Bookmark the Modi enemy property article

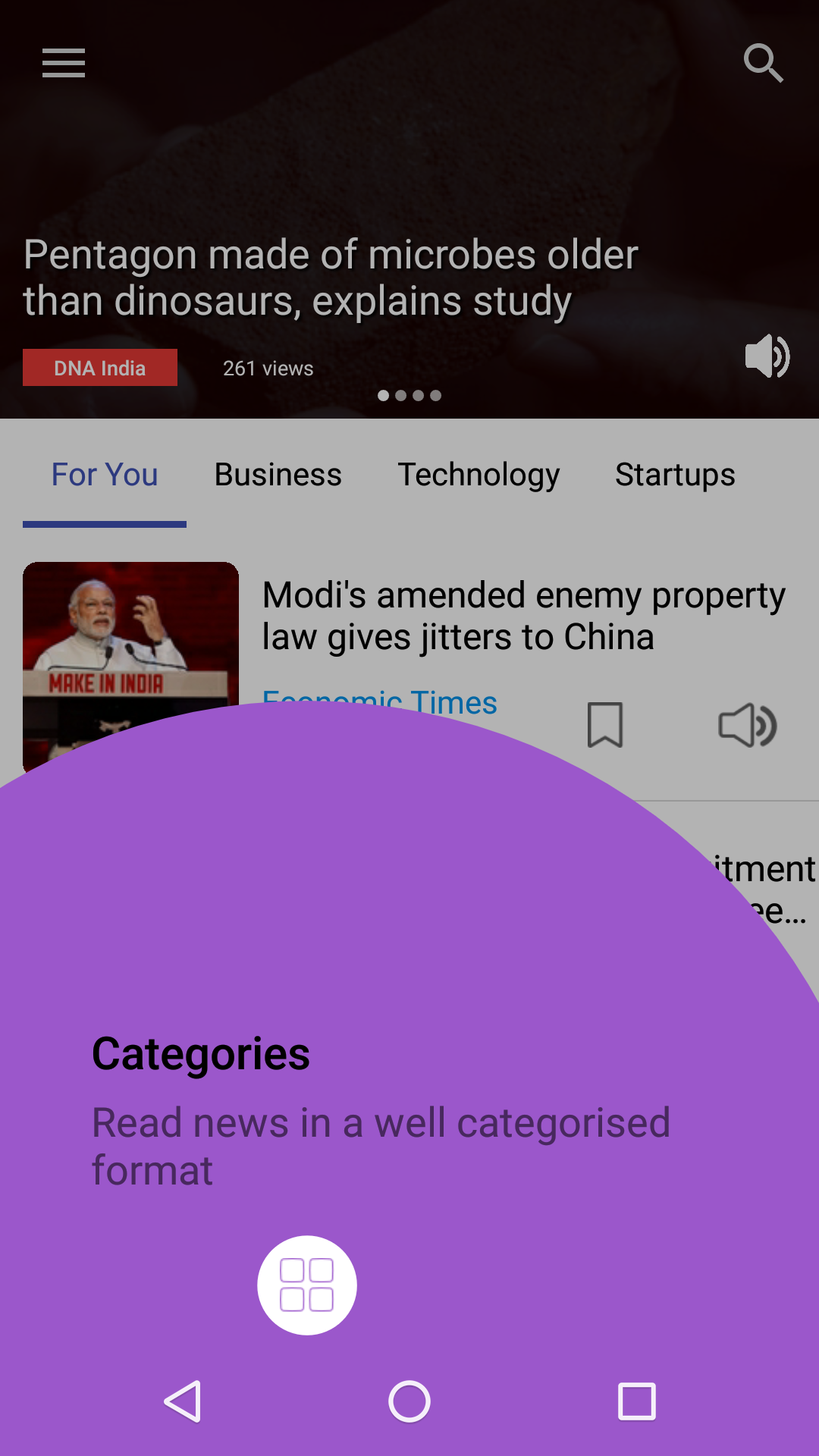tap(605, 725)
